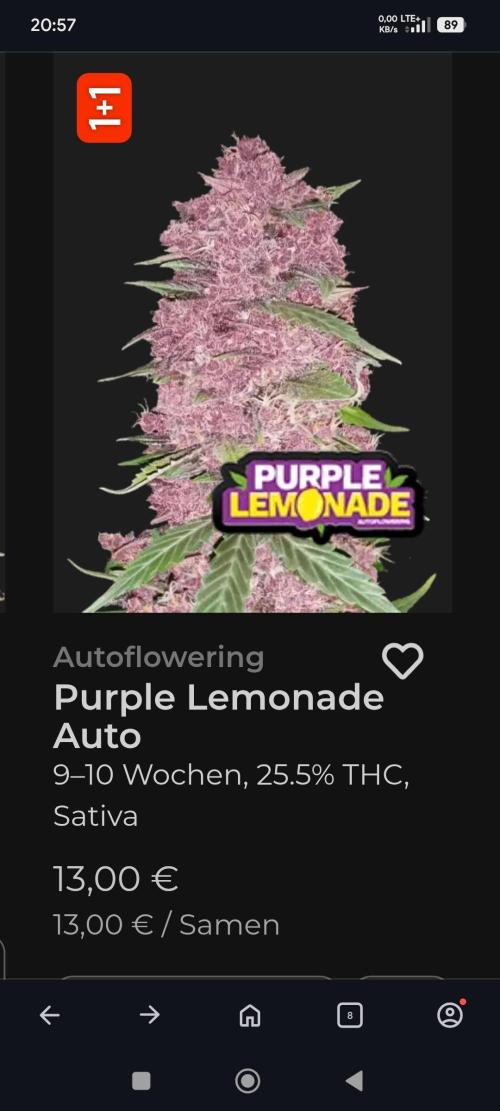Open the browser home page
Screen dimensions: 500x1111
pos(249,1016)
